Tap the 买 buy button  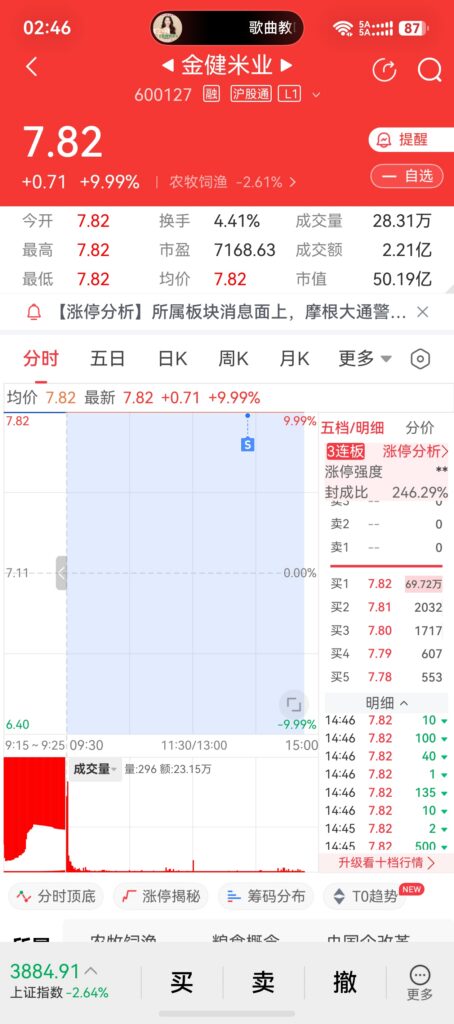pos(182,982)
